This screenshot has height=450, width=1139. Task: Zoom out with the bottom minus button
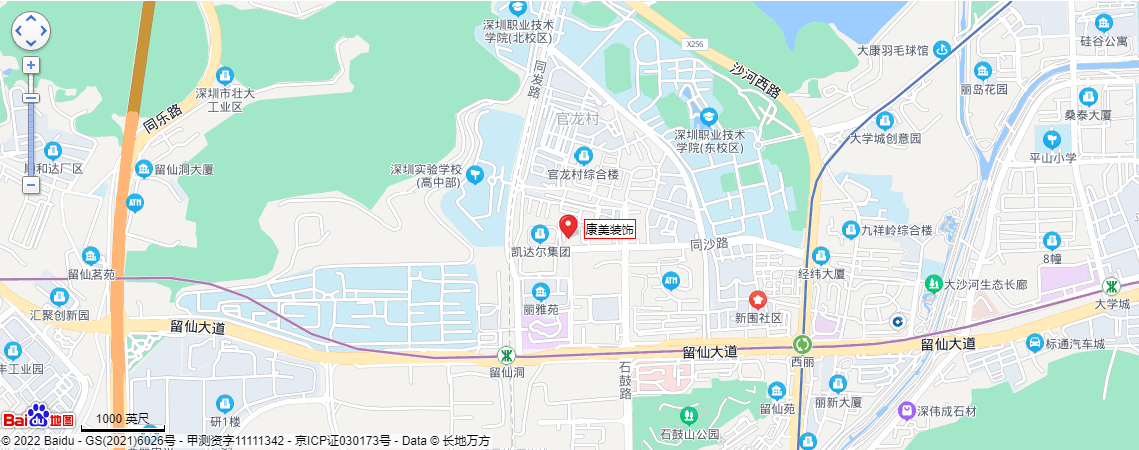31,185
